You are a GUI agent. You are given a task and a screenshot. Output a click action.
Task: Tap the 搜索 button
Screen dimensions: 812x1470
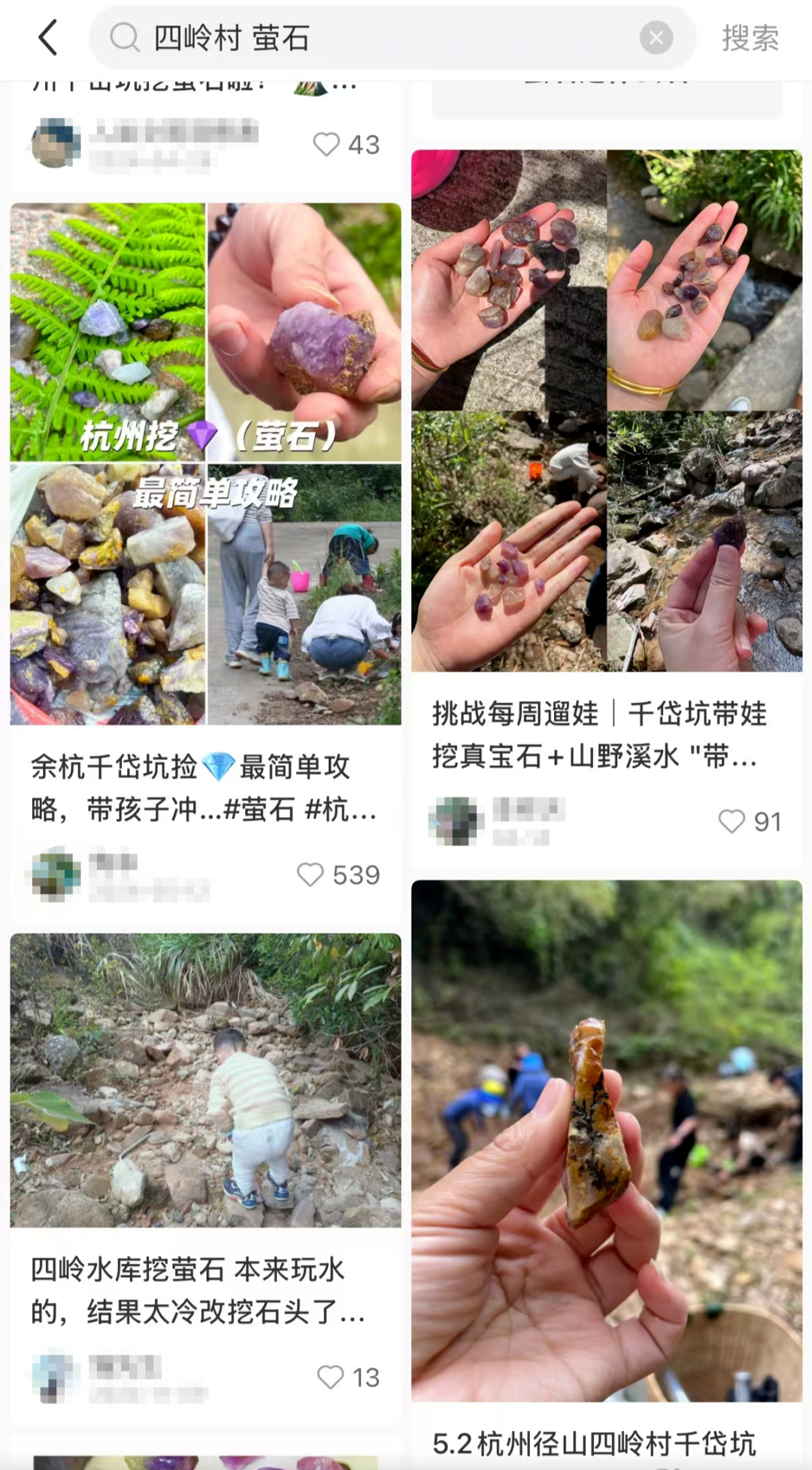click(x=750, y=38)
